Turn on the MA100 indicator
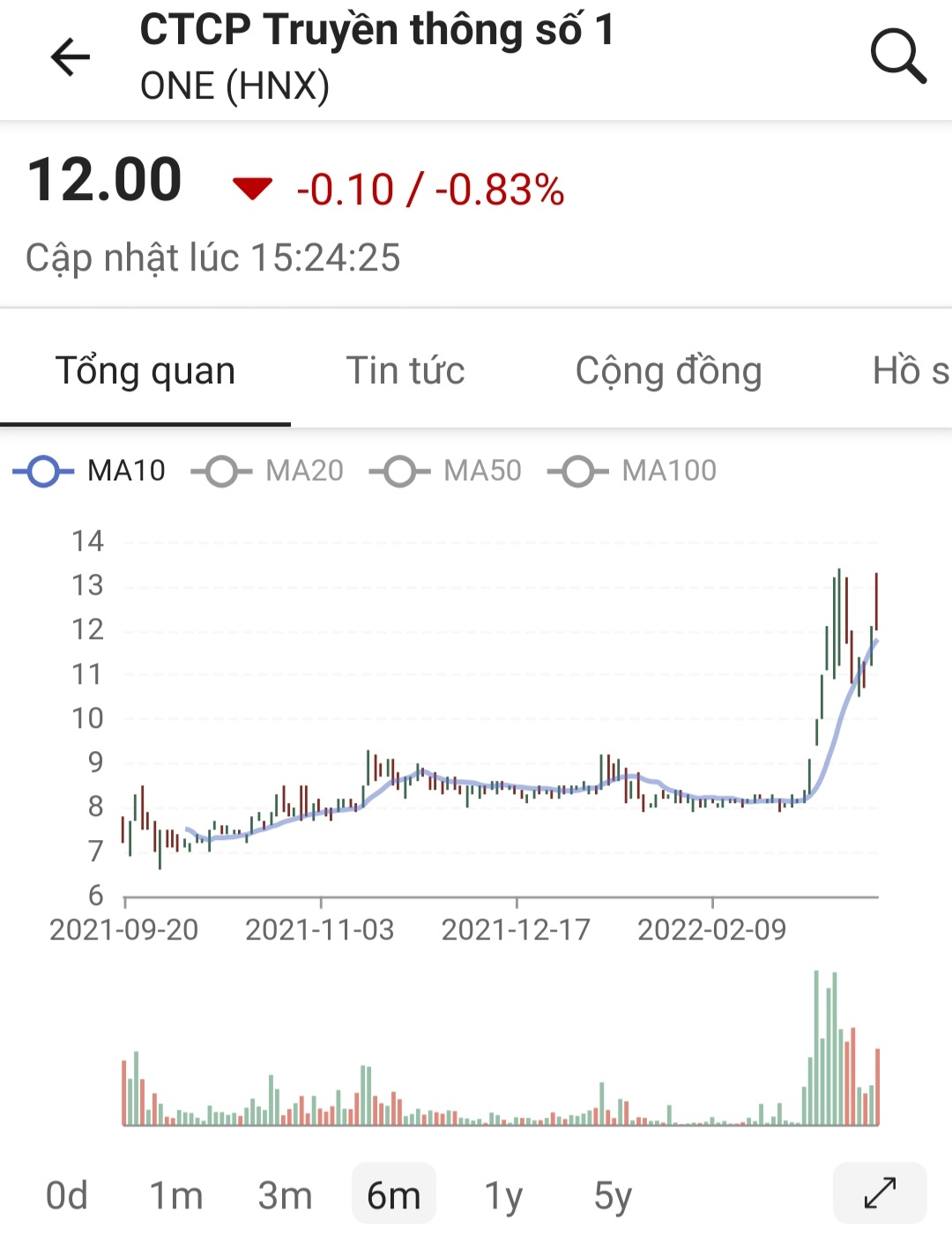 (633, 471)
